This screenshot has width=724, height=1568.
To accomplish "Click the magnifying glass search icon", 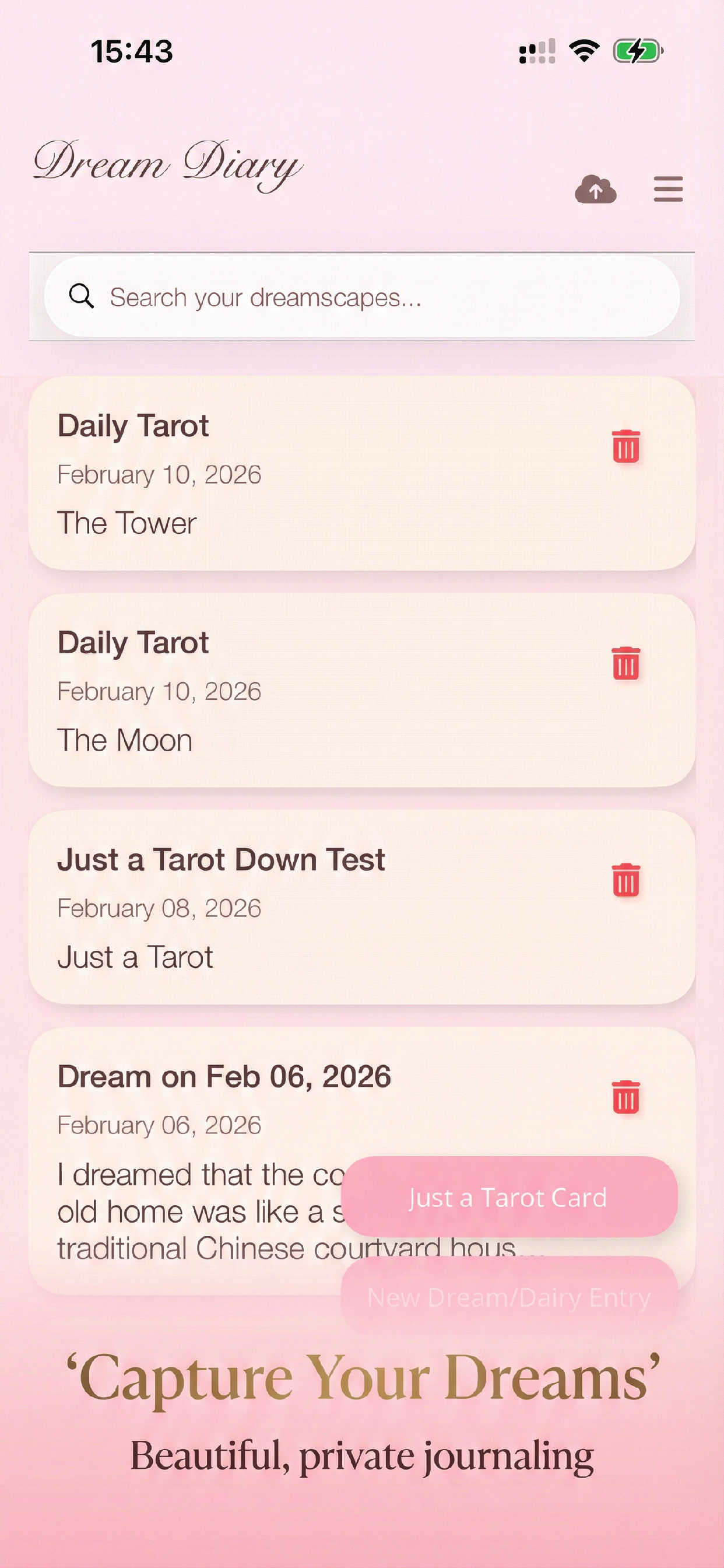I will (x=82, y=296).
